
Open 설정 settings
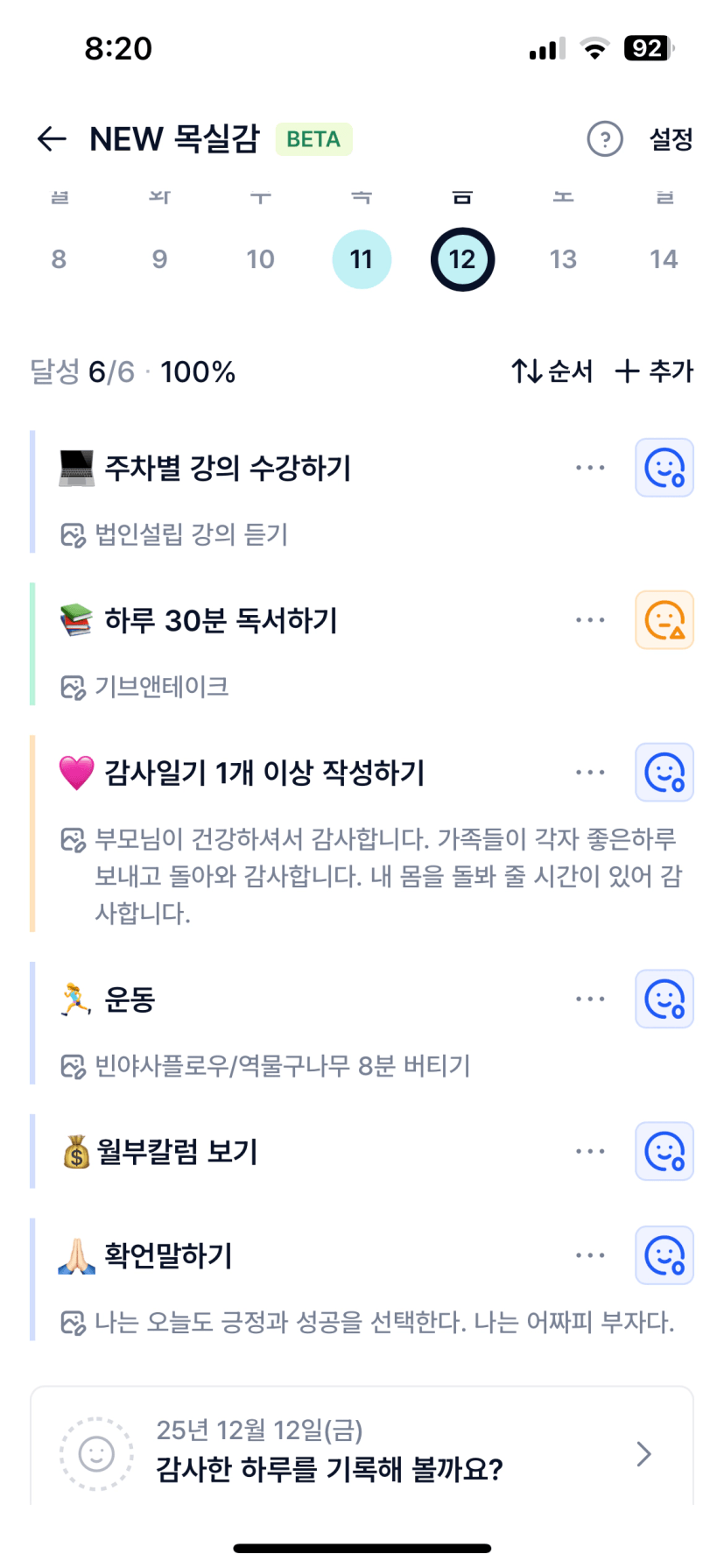click(x=671, y=139)
